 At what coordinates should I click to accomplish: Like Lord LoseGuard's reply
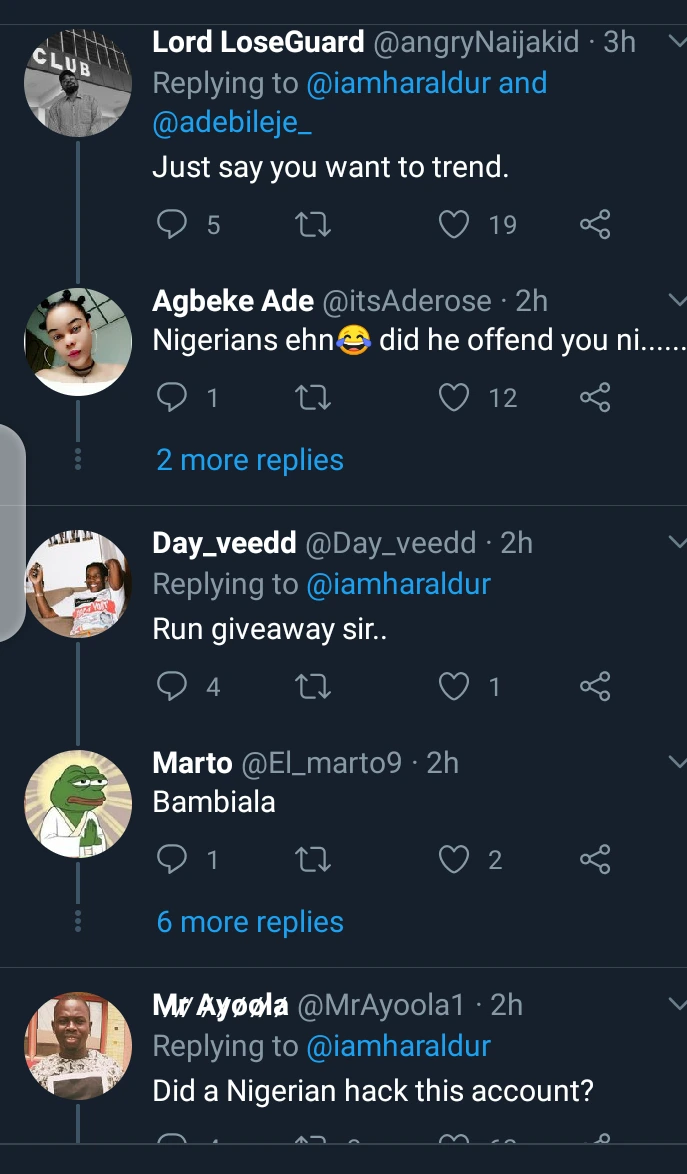454,224
